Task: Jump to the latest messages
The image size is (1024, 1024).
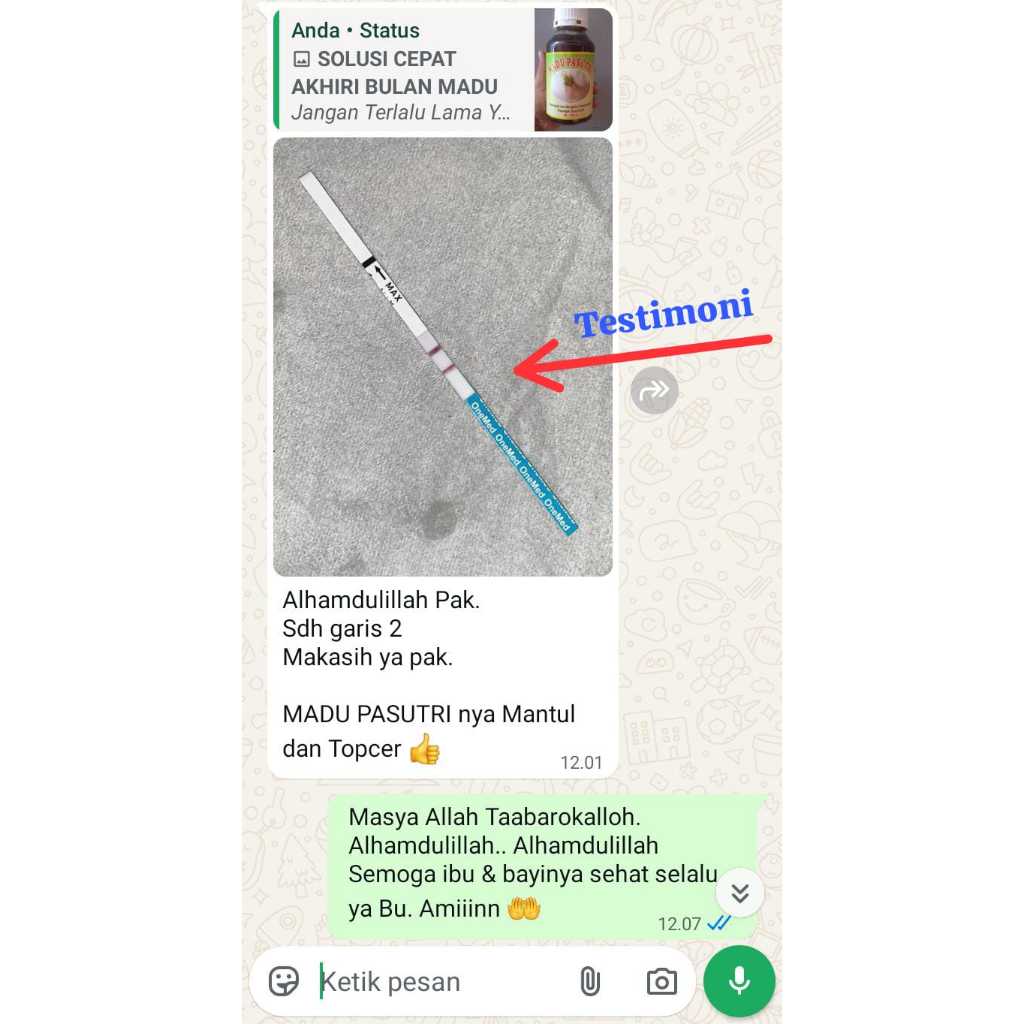Action: point(740,893)
